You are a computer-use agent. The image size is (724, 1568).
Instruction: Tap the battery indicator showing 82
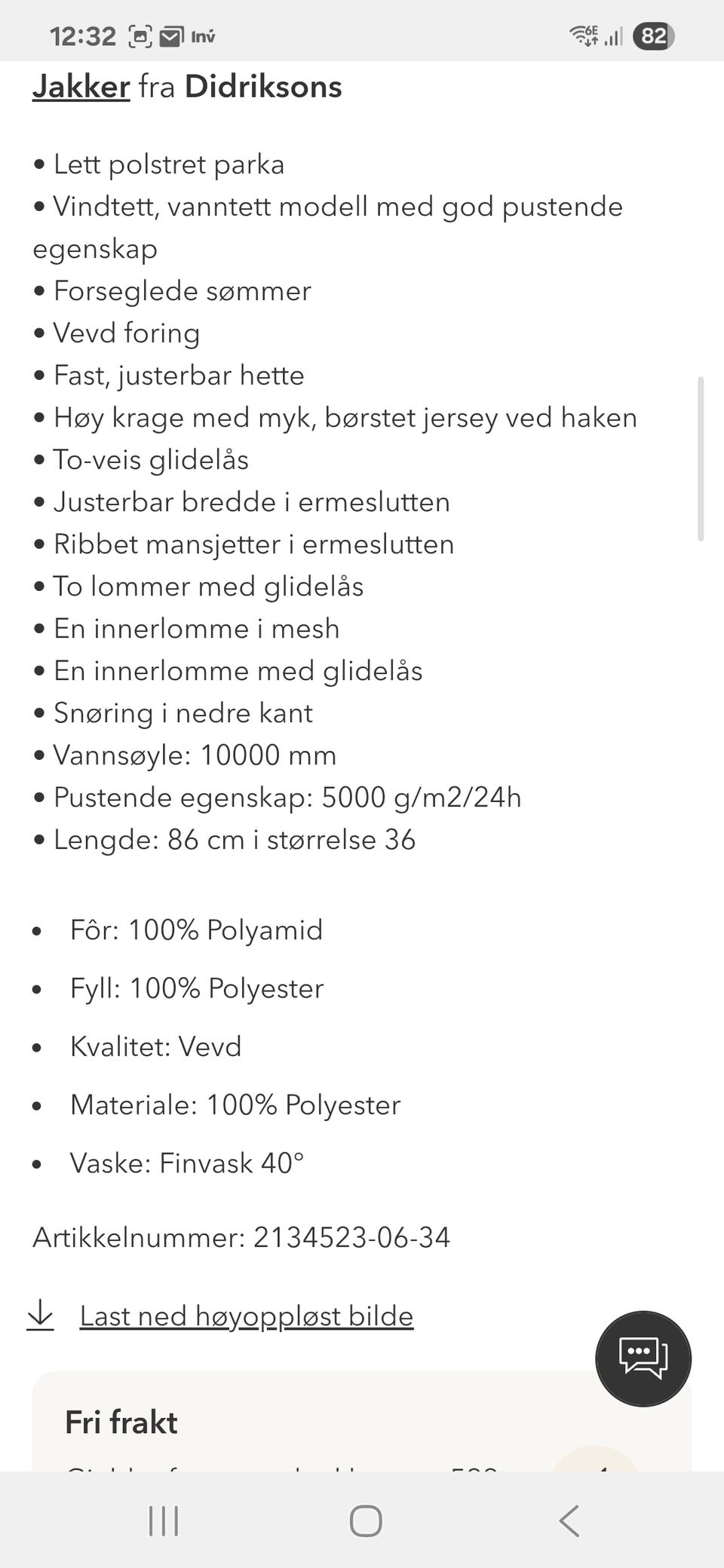(x=653, y=34)
